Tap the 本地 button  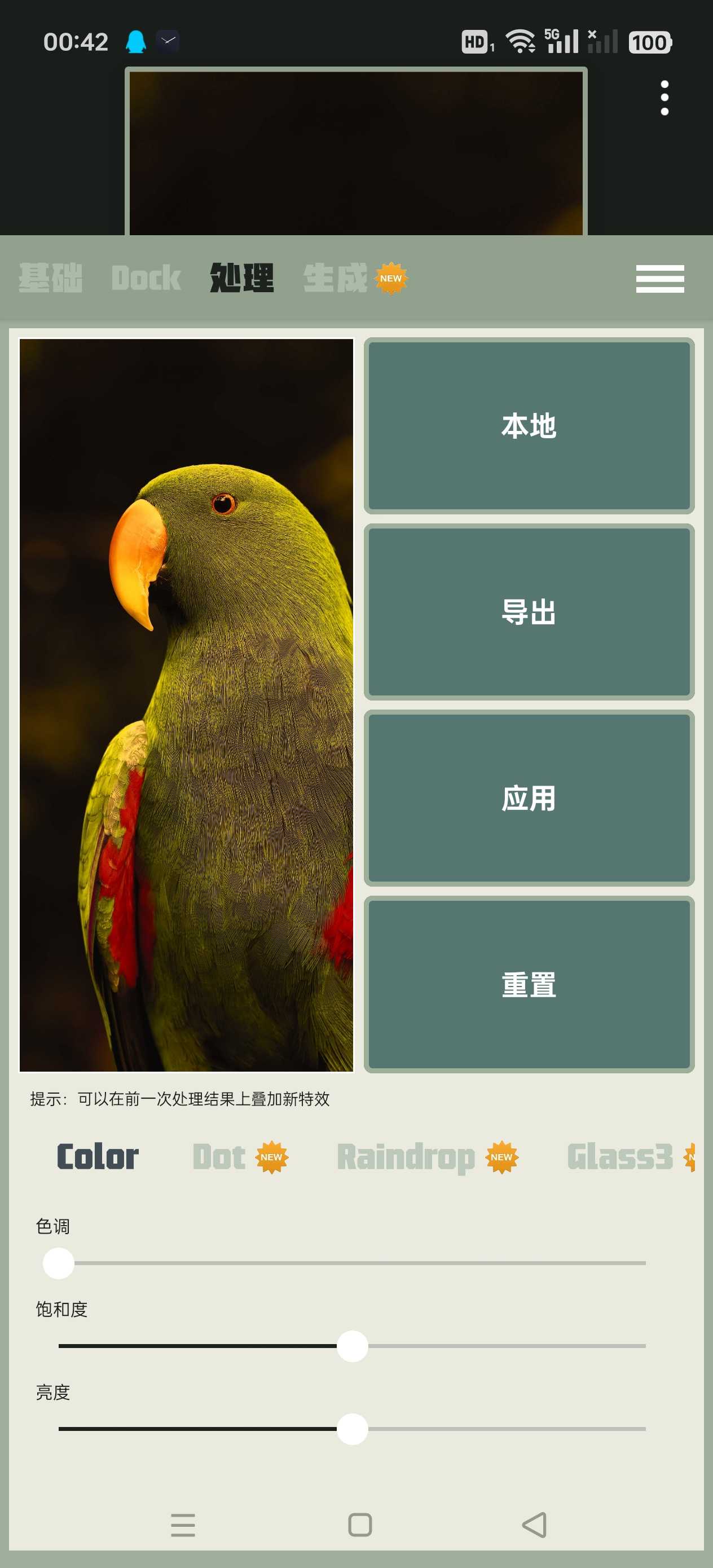click(x=529, y=425)
